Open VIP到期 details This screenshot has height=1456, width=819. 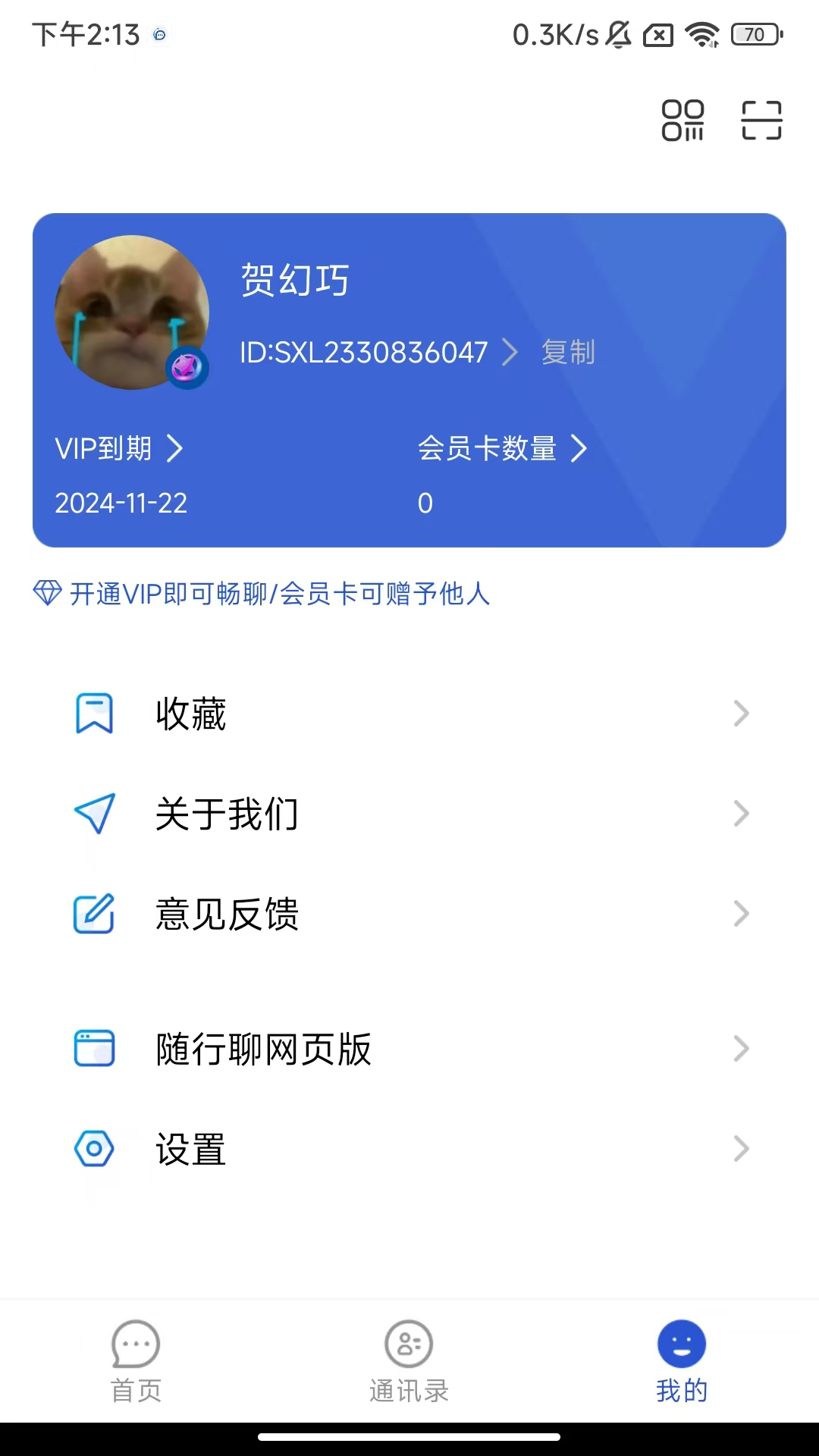click(x=119, y=448)
